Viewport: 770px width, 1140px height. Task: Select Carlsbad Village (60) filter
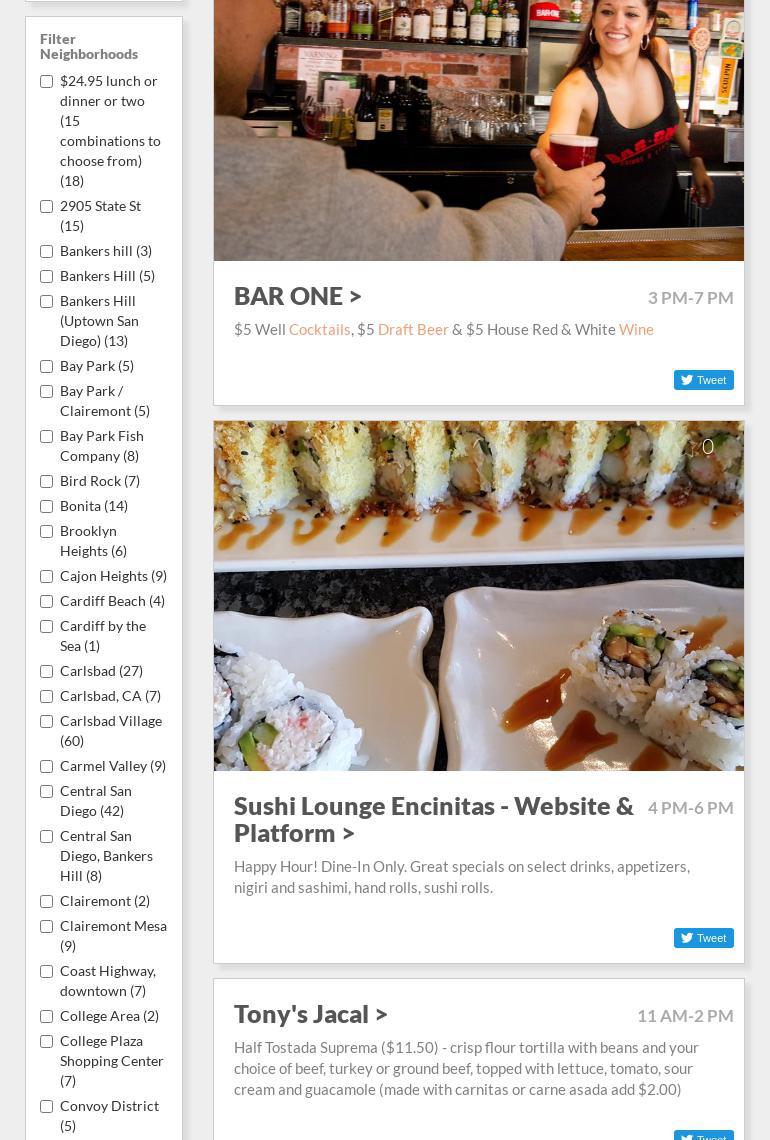[46, 721]
